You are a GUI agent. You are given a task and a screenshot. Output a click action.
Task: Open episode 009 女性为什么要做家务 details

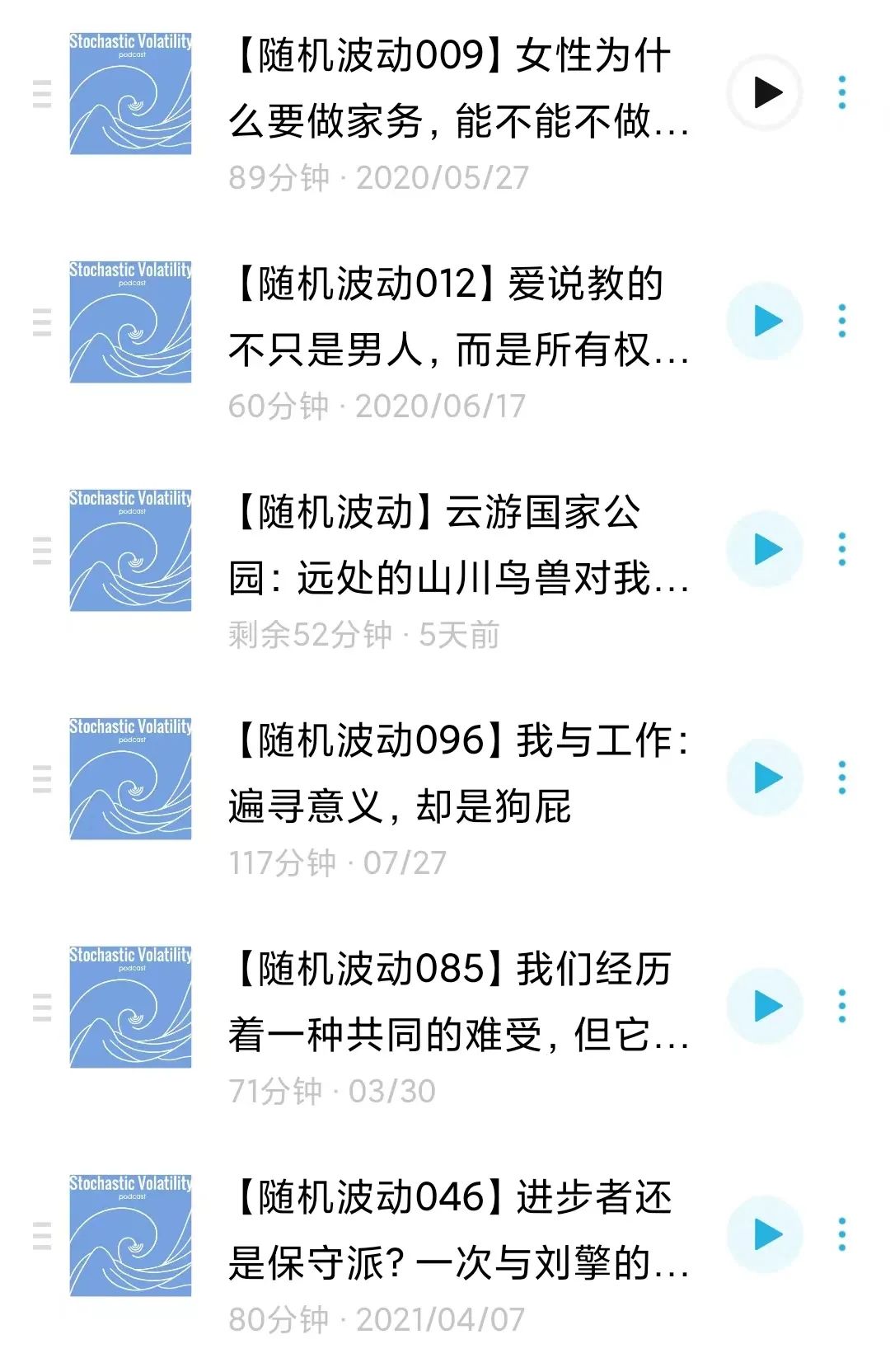point(457,88)
